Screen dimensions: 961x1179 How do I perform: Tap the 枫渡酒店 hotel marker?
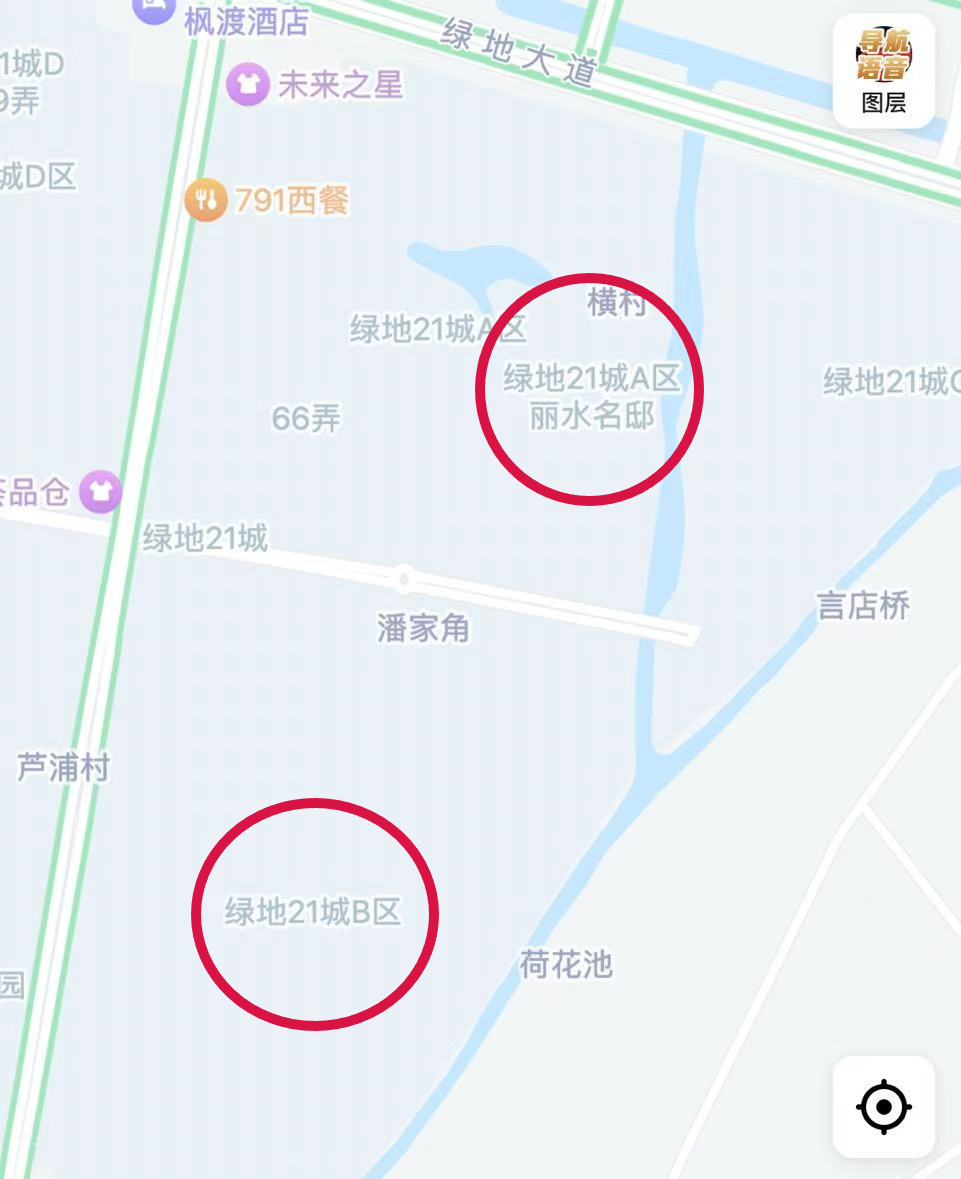[x=152, y=12]
